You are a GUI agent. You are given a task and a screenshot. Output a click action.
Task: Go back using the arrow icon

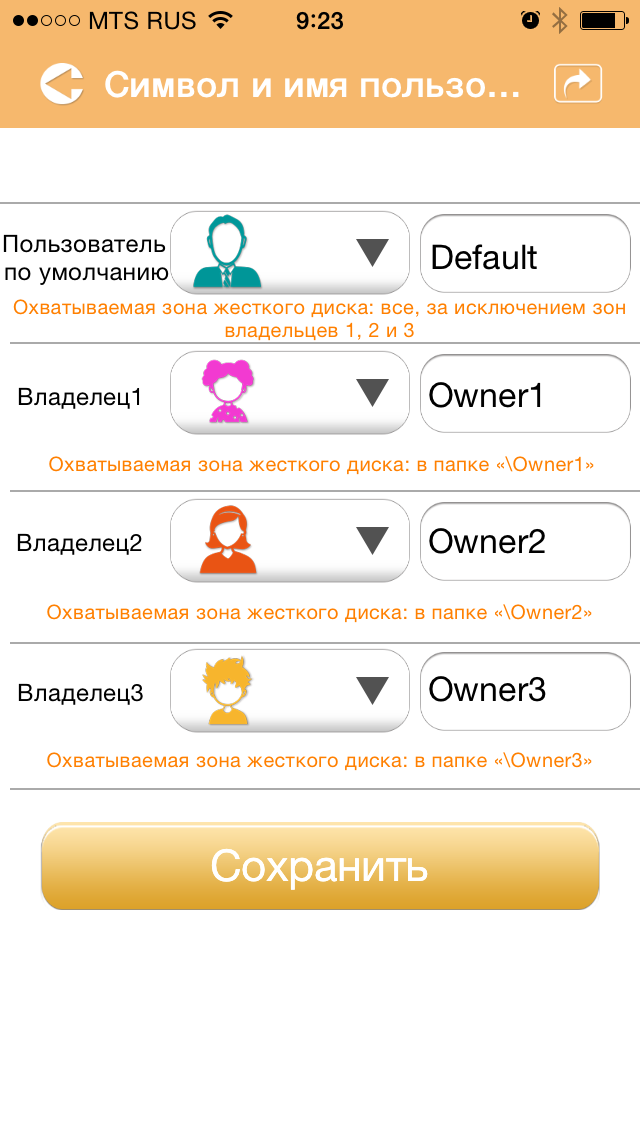click(62, 84)
